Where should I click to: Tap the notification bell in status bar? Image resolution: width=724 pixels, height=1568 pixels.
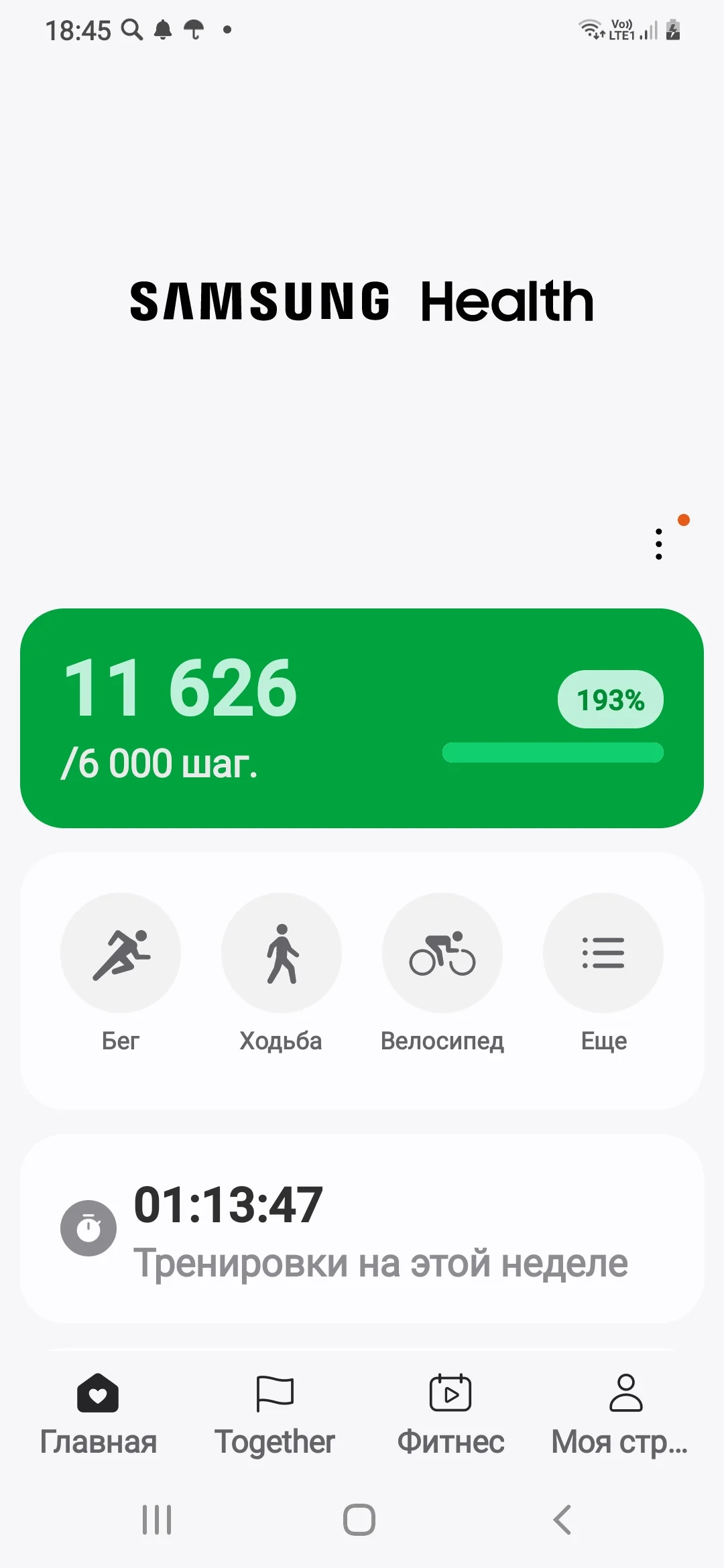162,29
